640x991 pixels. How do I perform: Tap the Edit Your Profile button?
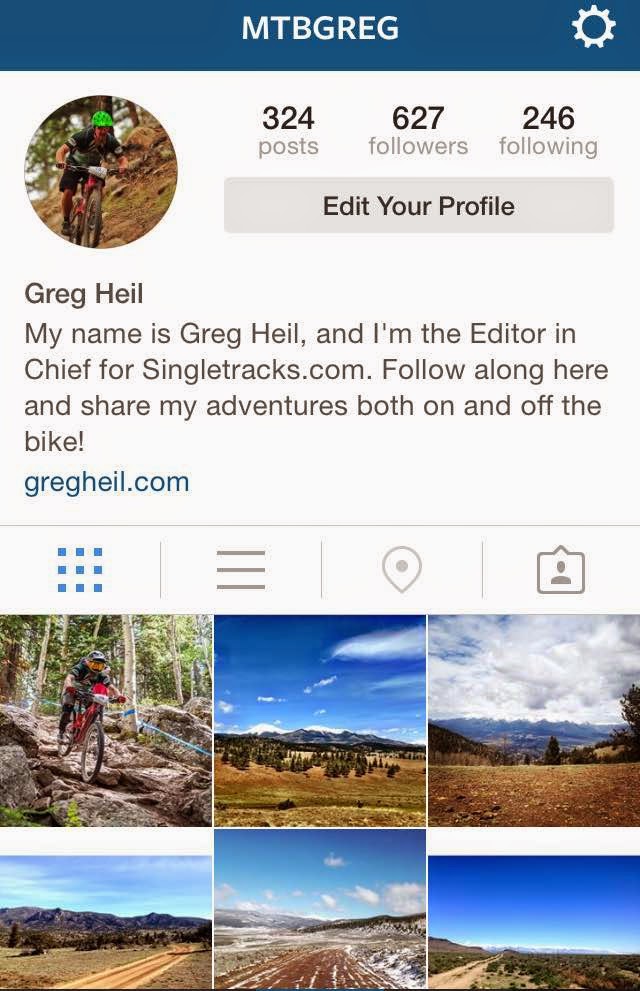(418, 206)
